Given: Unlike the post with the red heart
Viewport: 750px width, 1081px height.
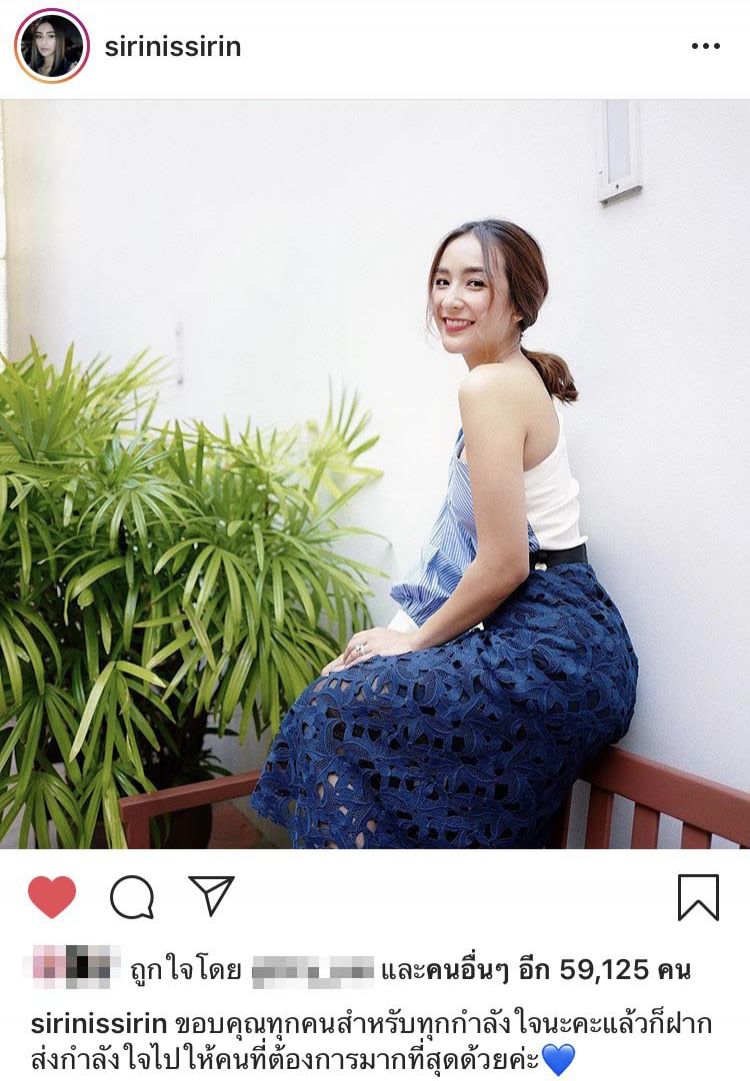Looking at the screenshot, I should [52, 897].
